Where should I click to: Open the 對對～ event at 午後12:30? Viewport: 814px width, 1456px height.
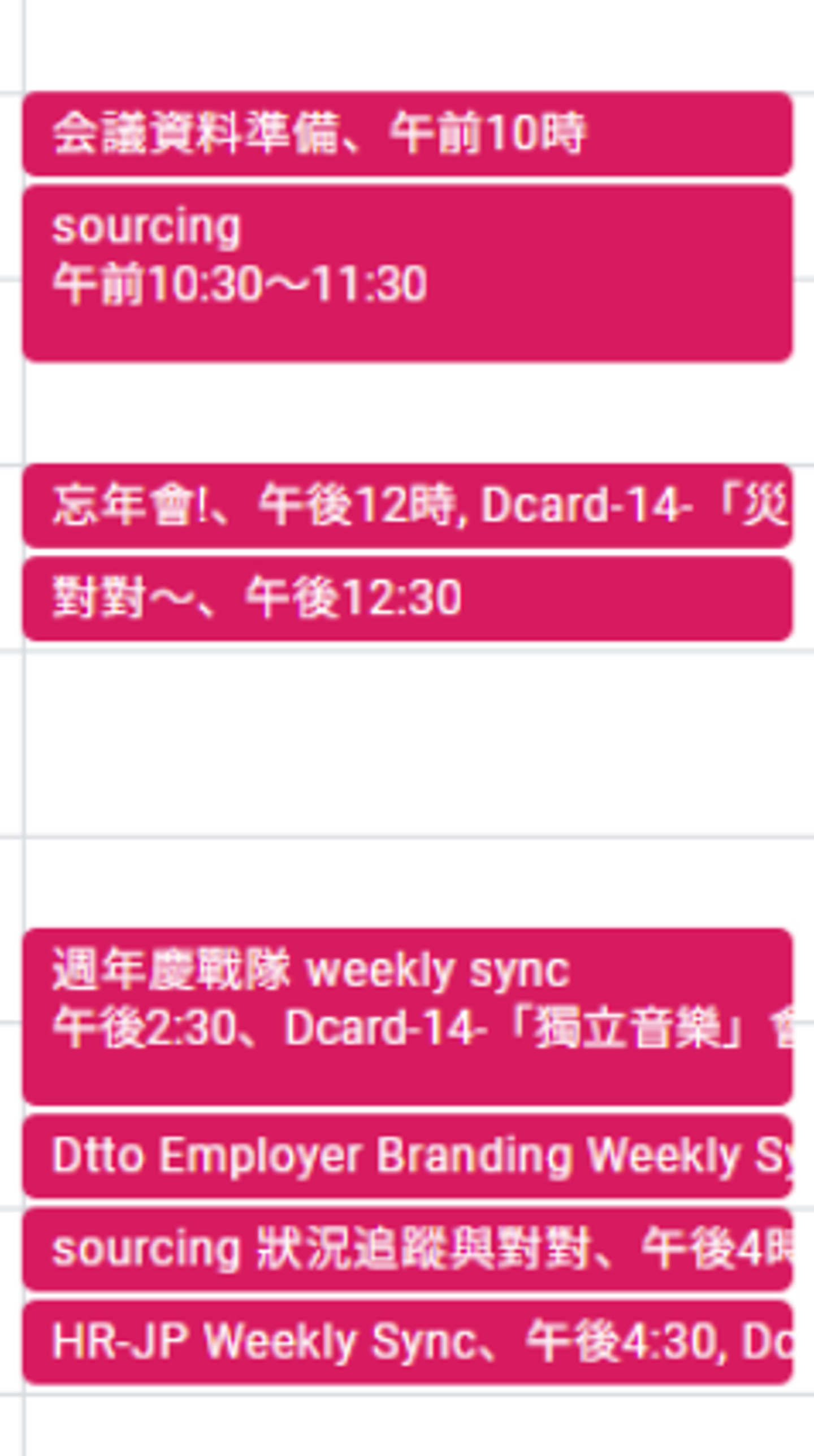tap(408, 598)
